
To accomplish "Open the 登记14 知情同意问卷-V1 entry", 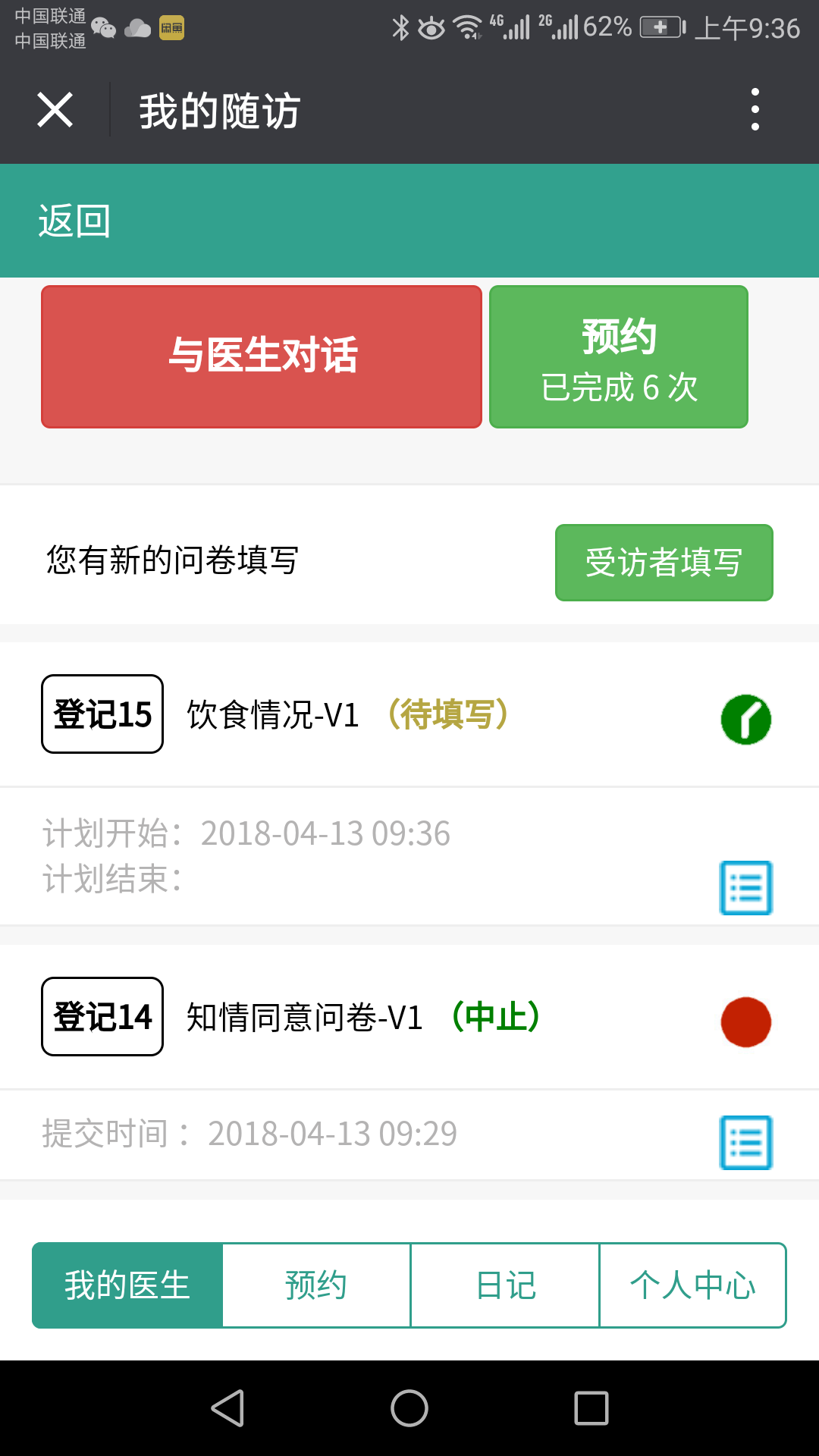I will tap(303, 1017).
